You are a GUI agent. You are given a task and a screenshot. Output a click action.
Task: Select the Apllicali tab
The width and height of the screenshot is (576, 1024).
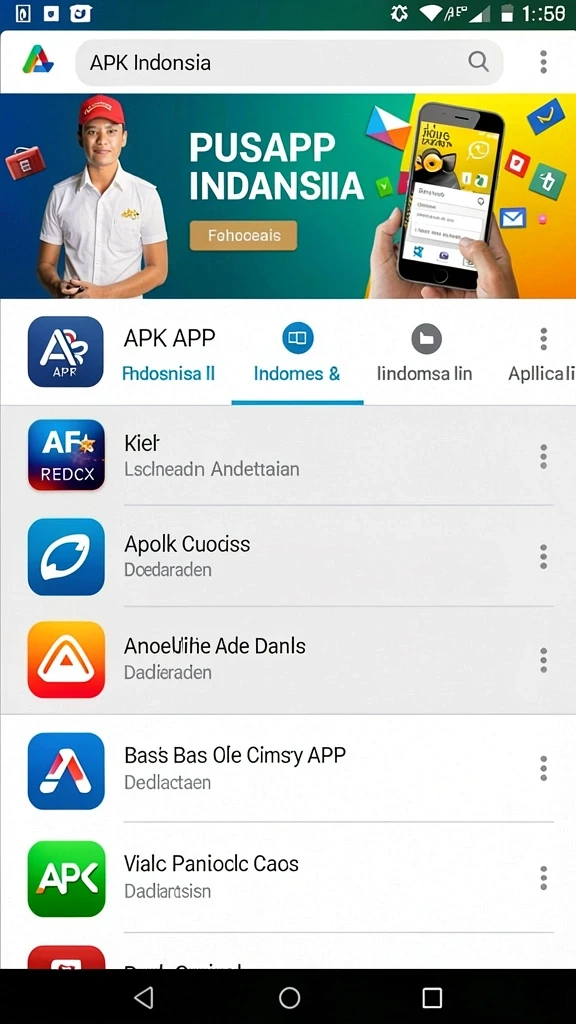(x=541, y=374)
